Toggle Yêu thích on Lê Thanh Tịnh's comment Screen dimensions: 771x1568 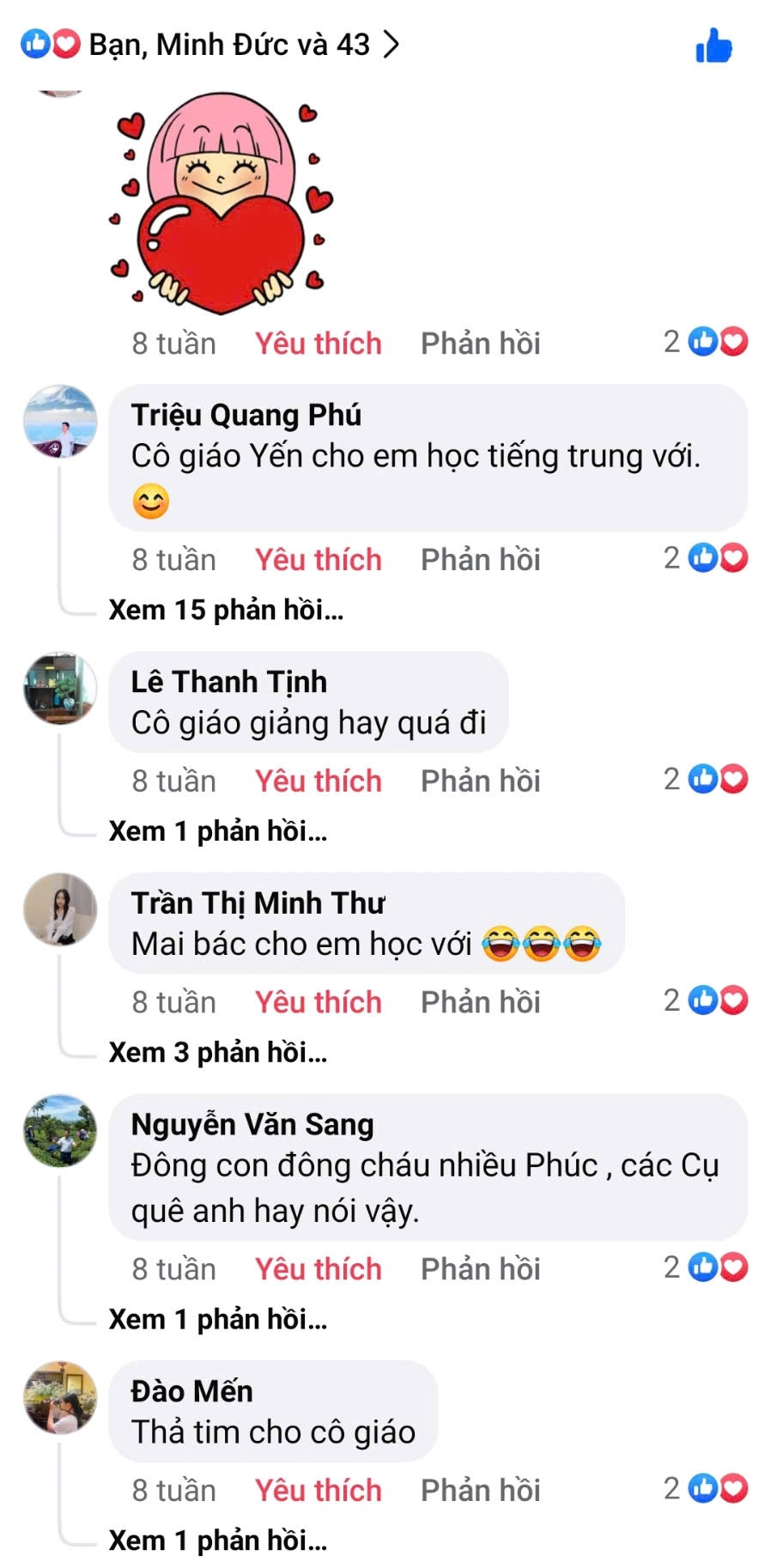318,781
